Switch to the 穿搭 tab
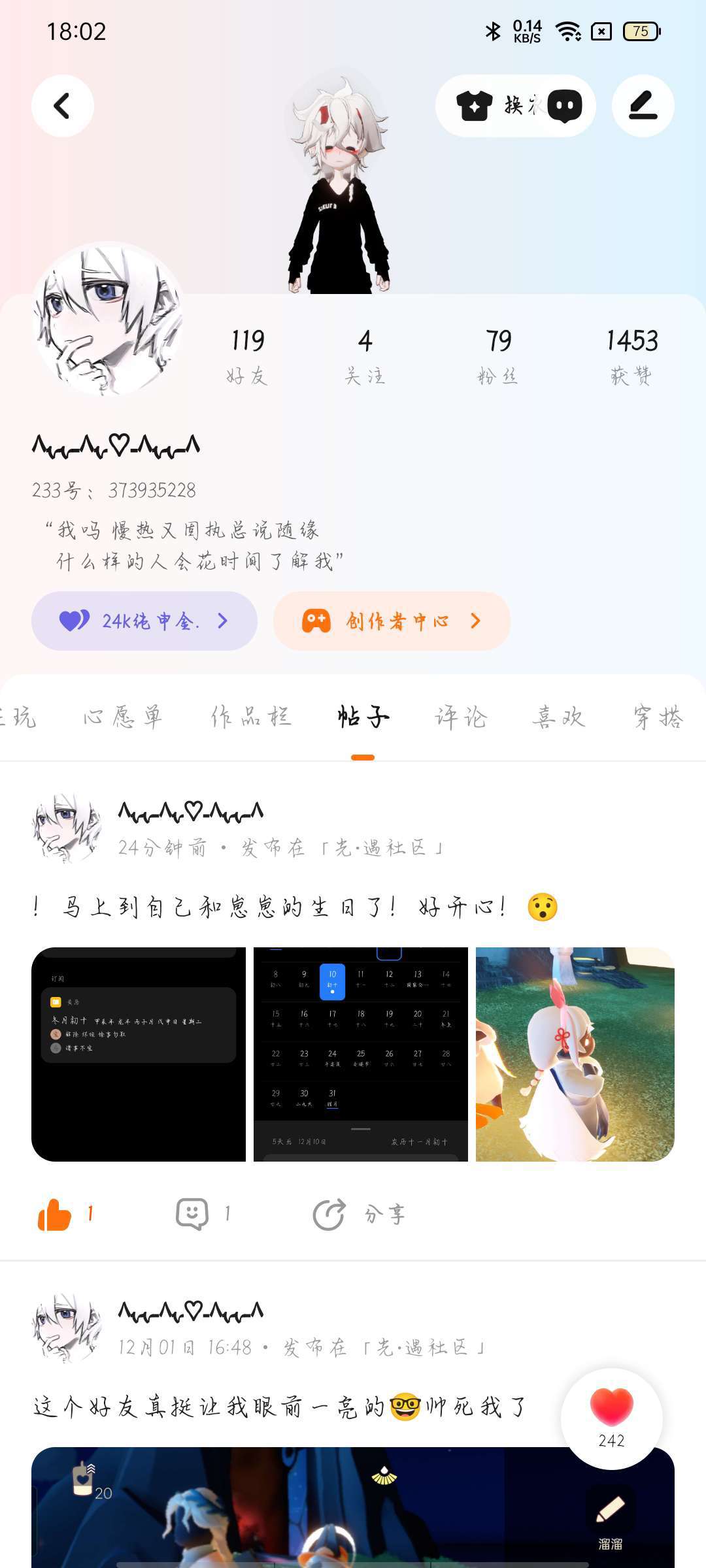 658,717
